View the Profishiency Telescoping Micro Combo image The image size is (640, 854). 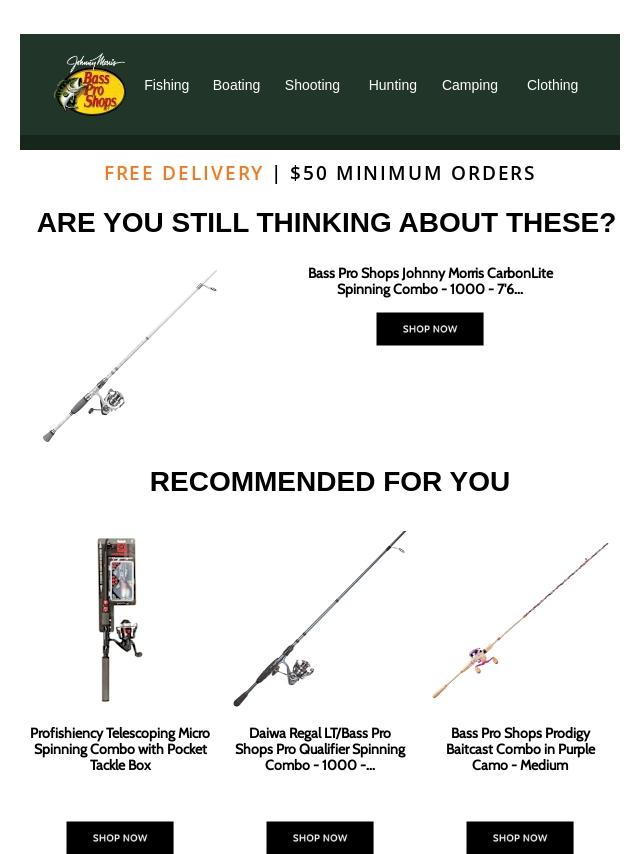(x=120, y=619)
